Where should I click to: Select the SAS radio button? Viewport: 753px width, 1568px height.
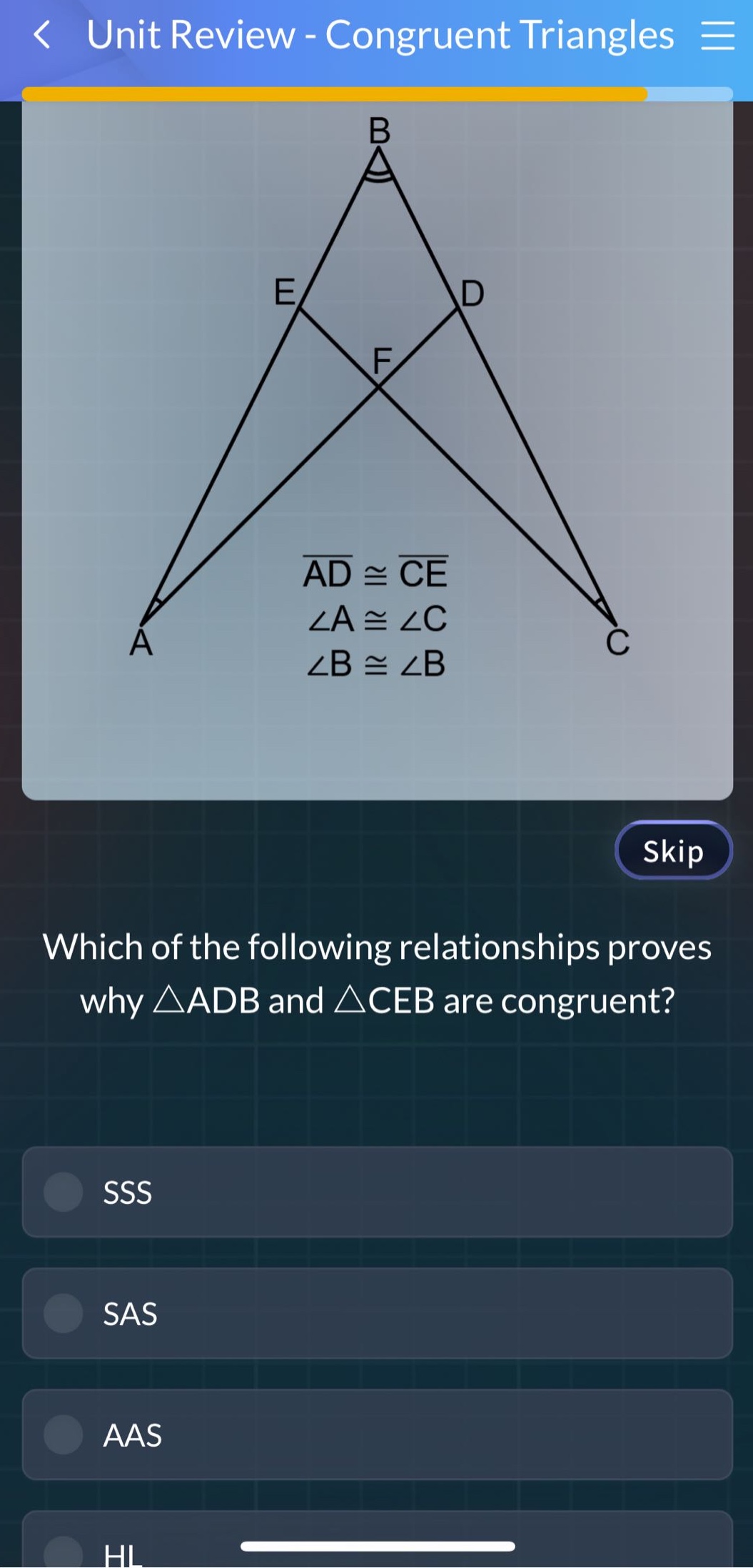(63, 1314)
